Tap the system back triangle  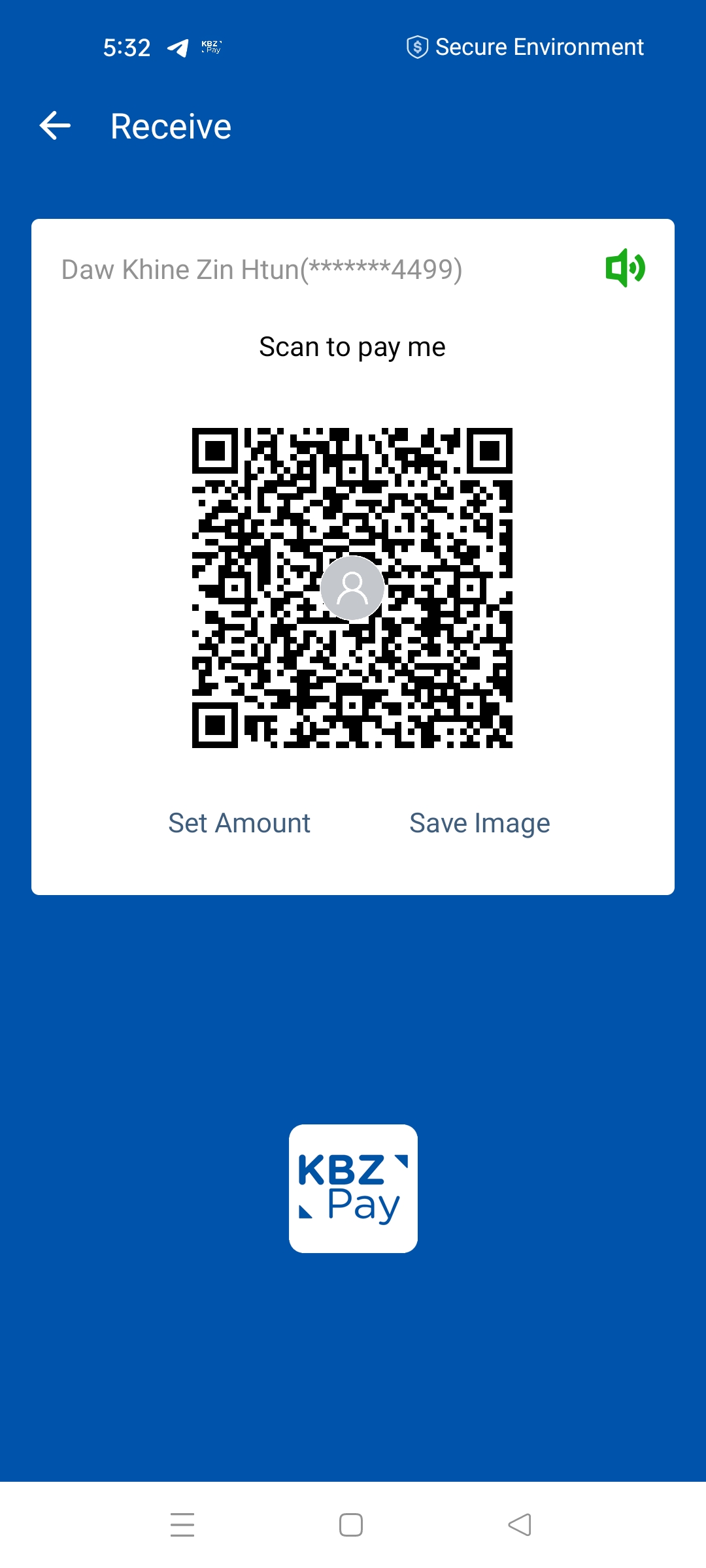520,1525
